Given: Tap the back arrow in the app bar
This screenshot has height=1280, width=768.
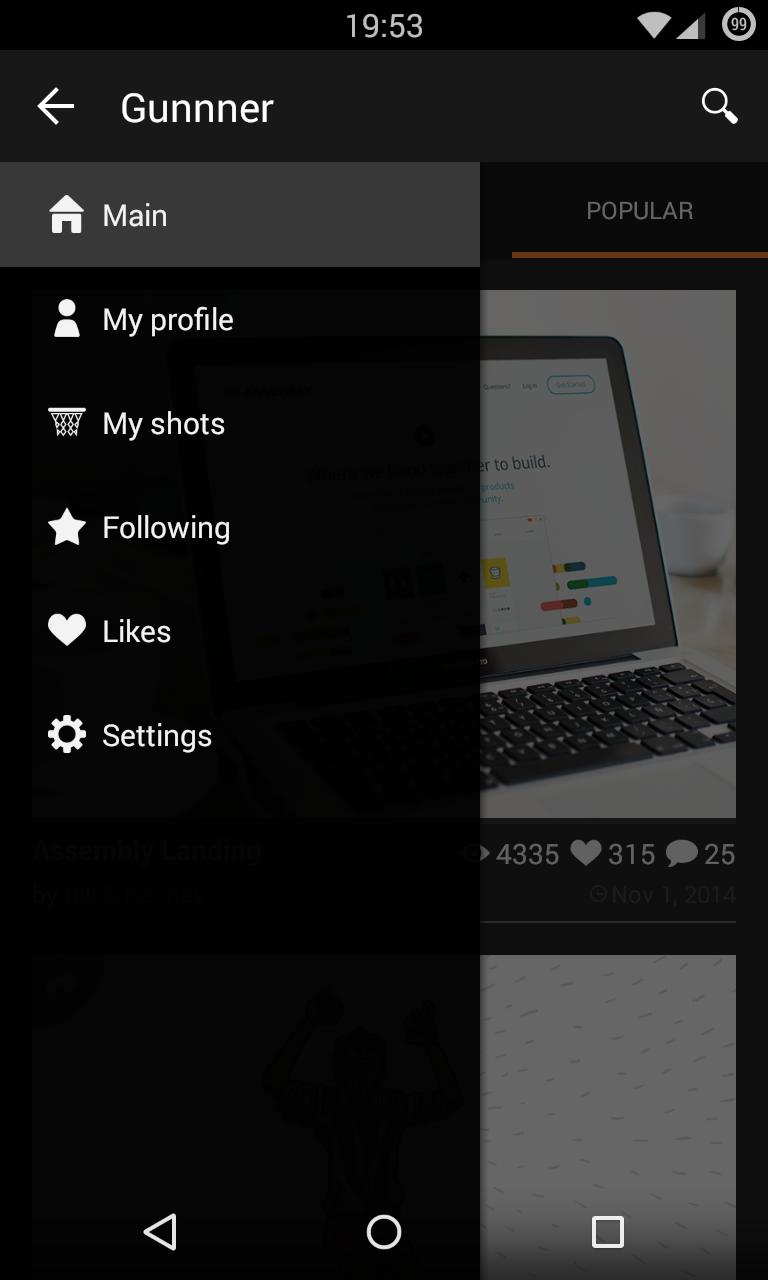Looking at the screenshot, I should 56,106.
